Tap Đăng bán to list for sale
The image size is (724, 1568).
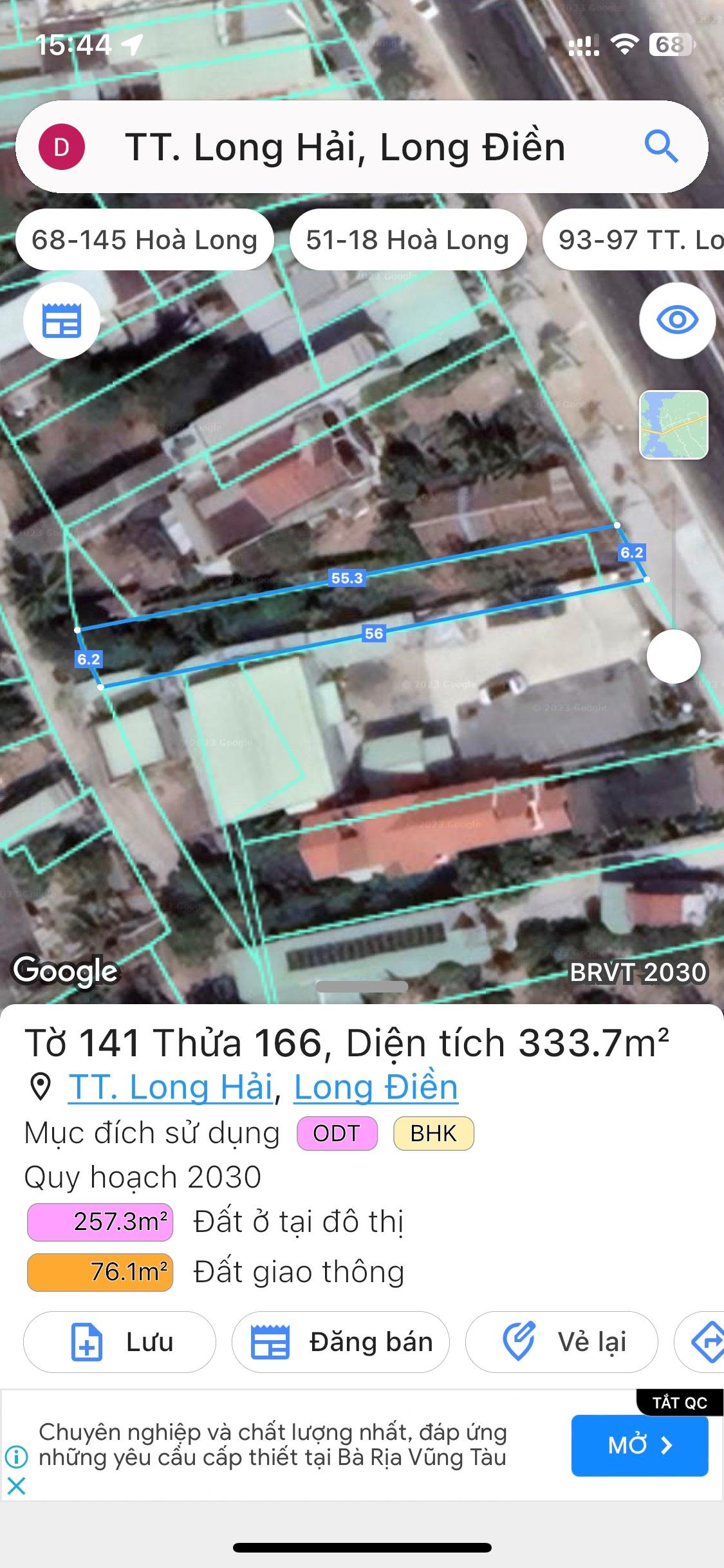(x=340, y=1342)
